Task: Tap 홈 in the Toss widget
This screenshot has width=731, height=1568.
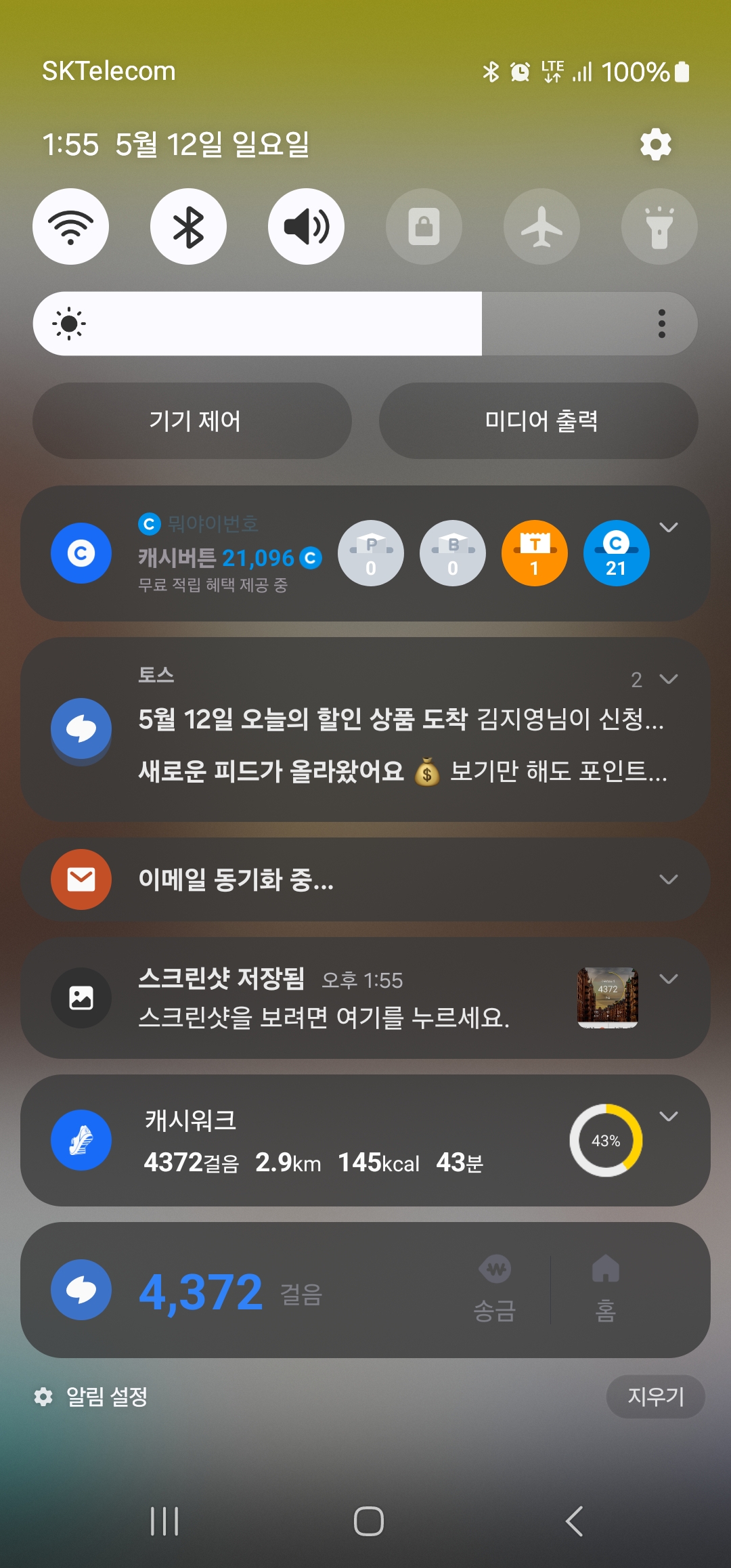Action: pos(605,1290)
